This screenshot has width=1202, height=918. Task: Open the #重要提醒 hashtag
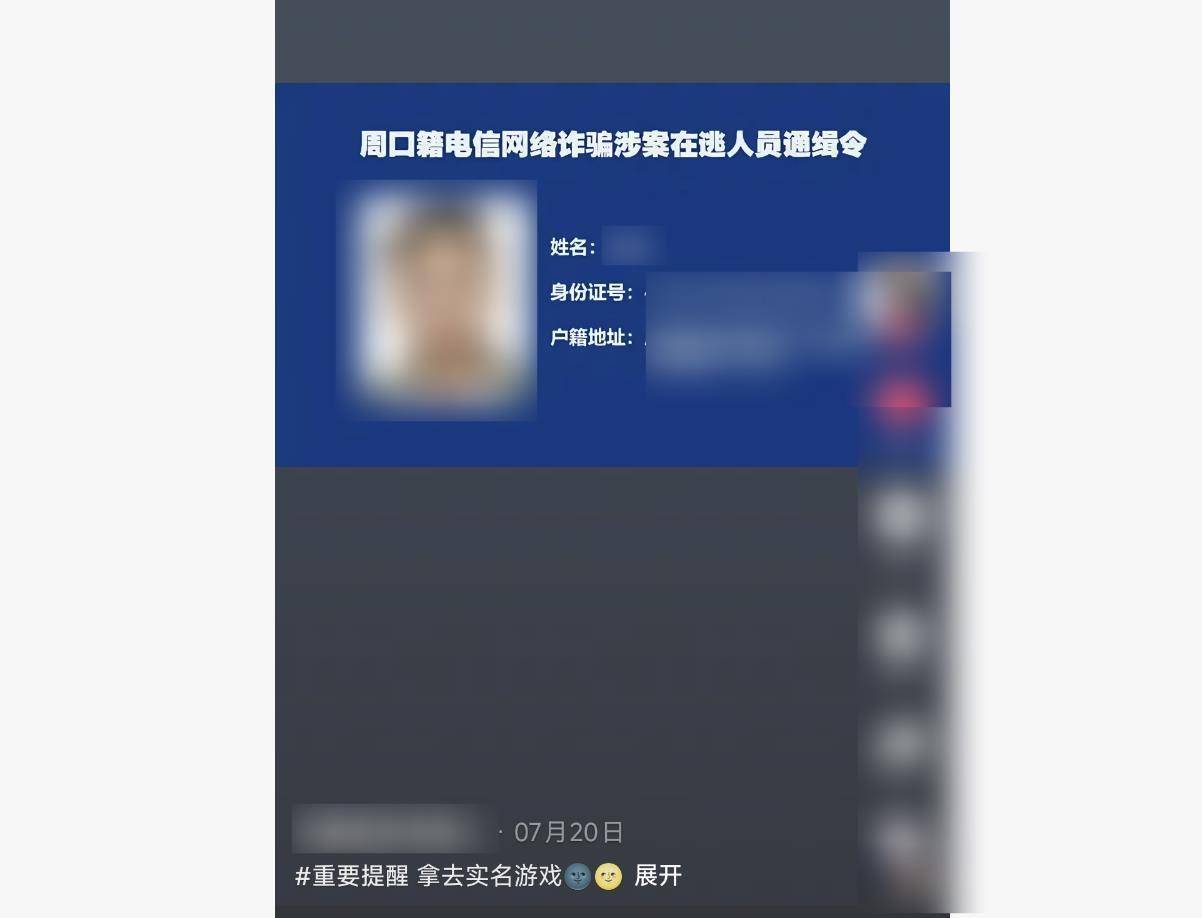352,876
